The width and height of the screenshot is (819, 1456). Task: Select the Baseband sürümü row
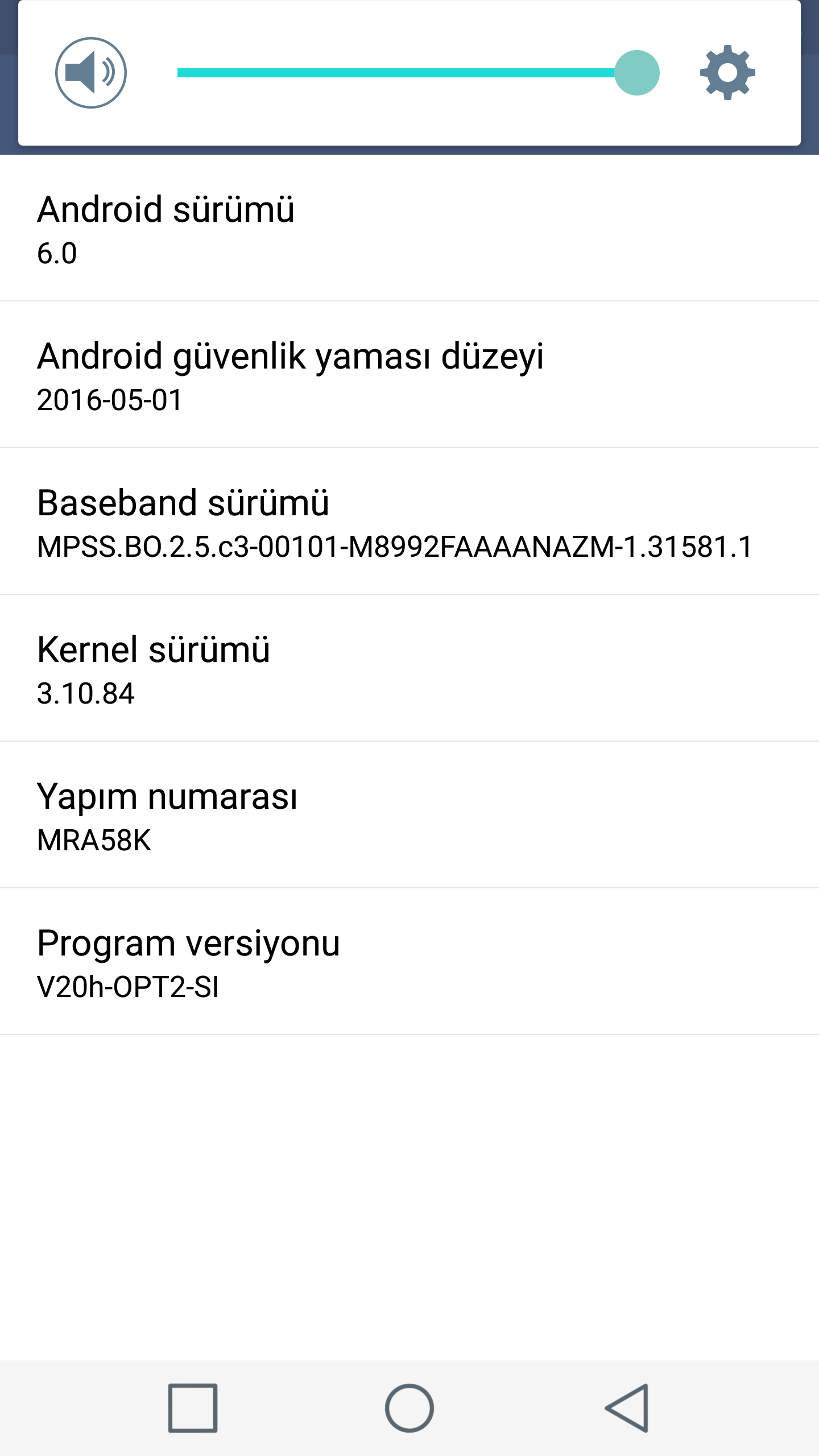[409, 522]
